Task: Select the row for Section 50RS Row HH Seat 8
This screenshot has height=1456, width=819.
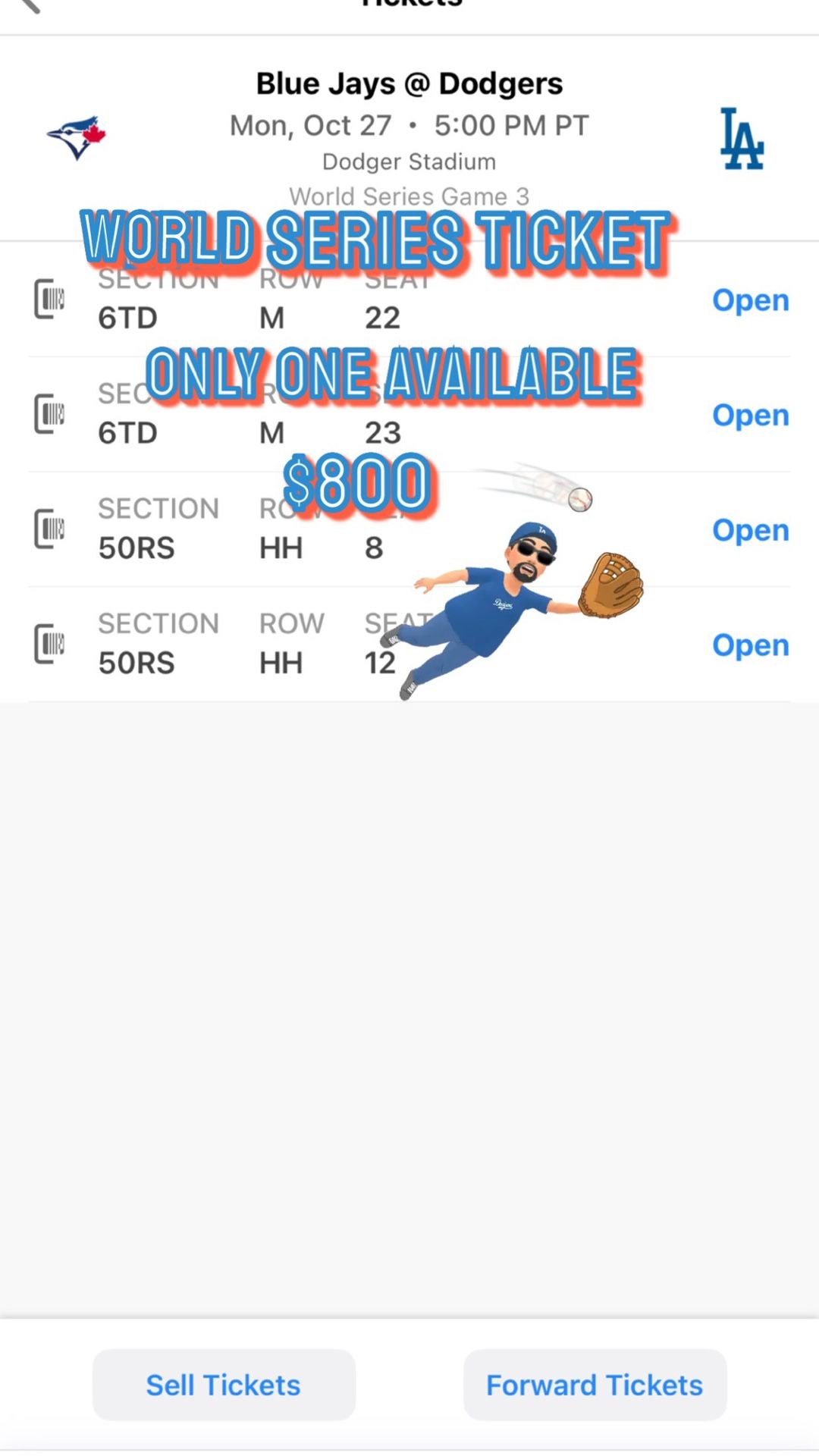Action: (x=303, y=529)
